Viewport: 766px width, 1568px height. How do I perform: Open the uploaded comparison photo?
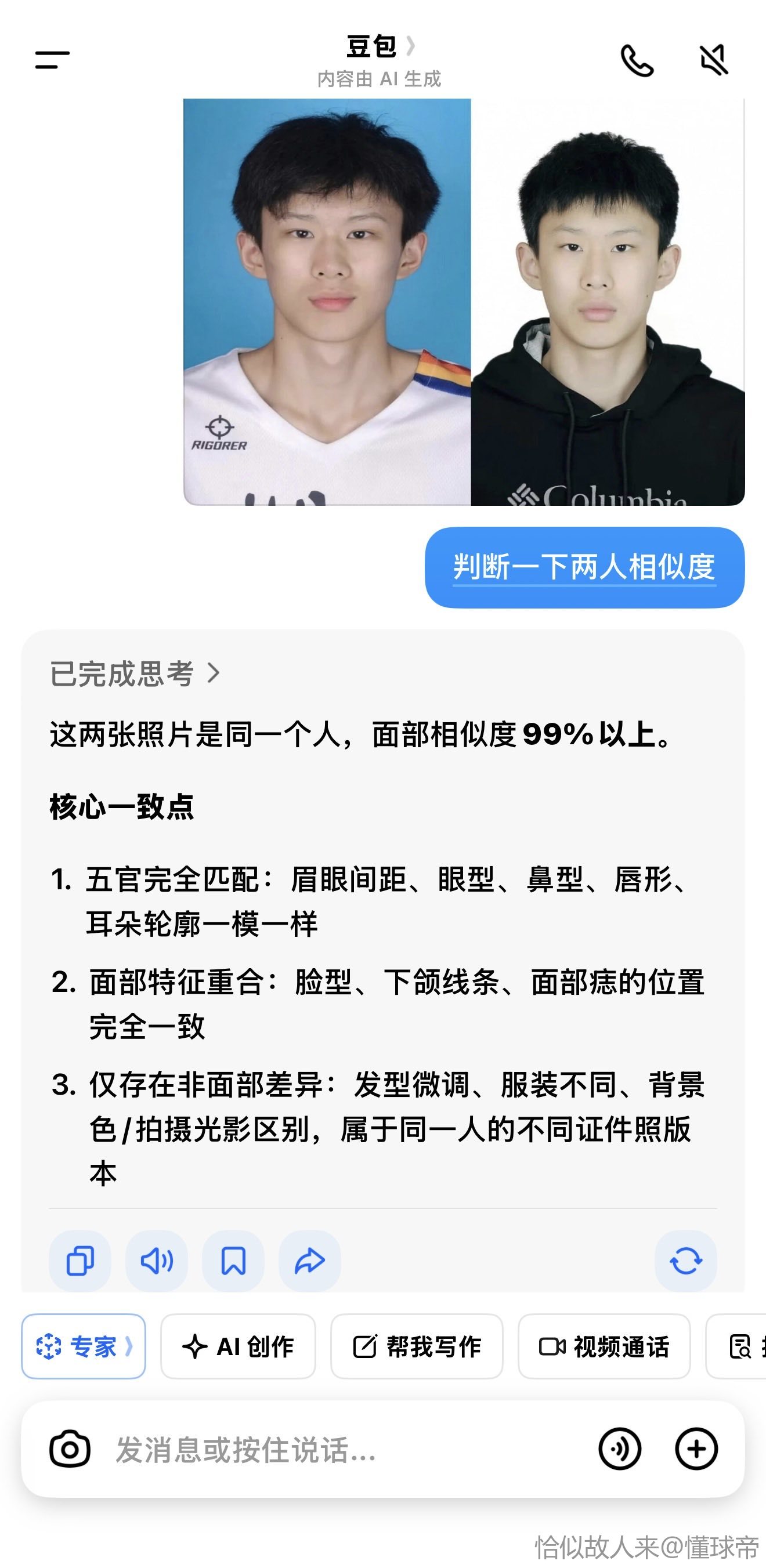464,302
